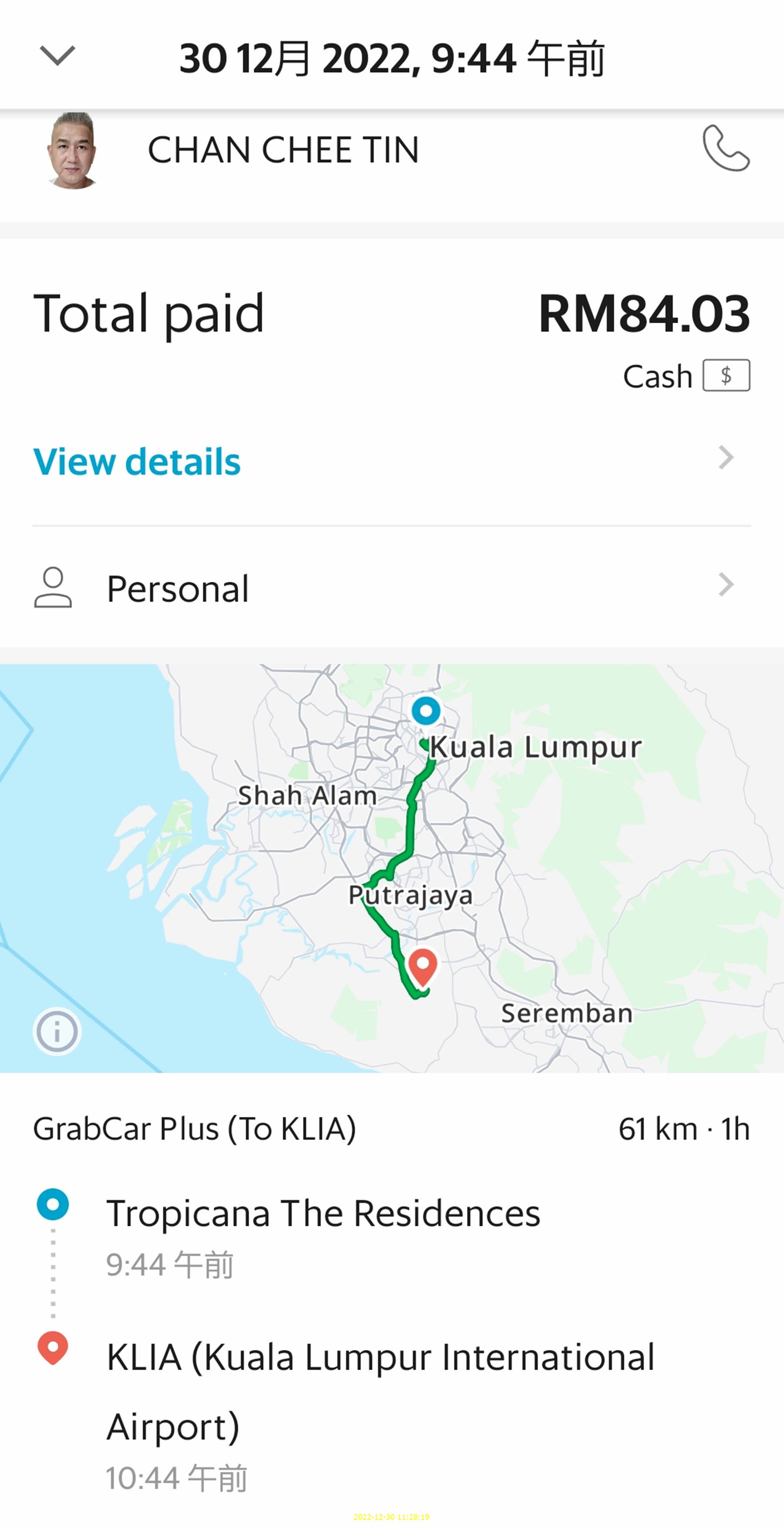Open View details for the fare
Image resolution: width=784 pixels, height=1529 pixels.
click(x=136, y=461)
